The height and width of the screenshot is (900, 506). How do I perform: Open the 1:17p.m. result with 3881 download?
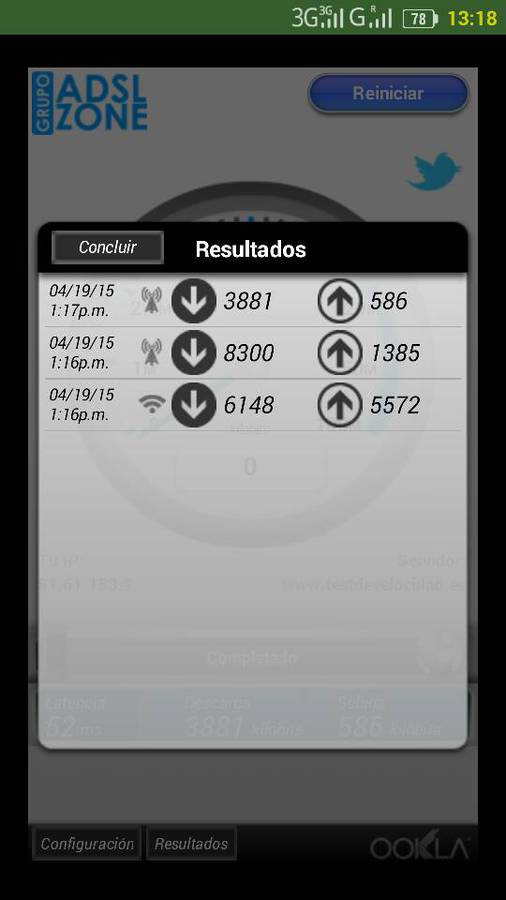pyautogui.click(x=253, y=300)
